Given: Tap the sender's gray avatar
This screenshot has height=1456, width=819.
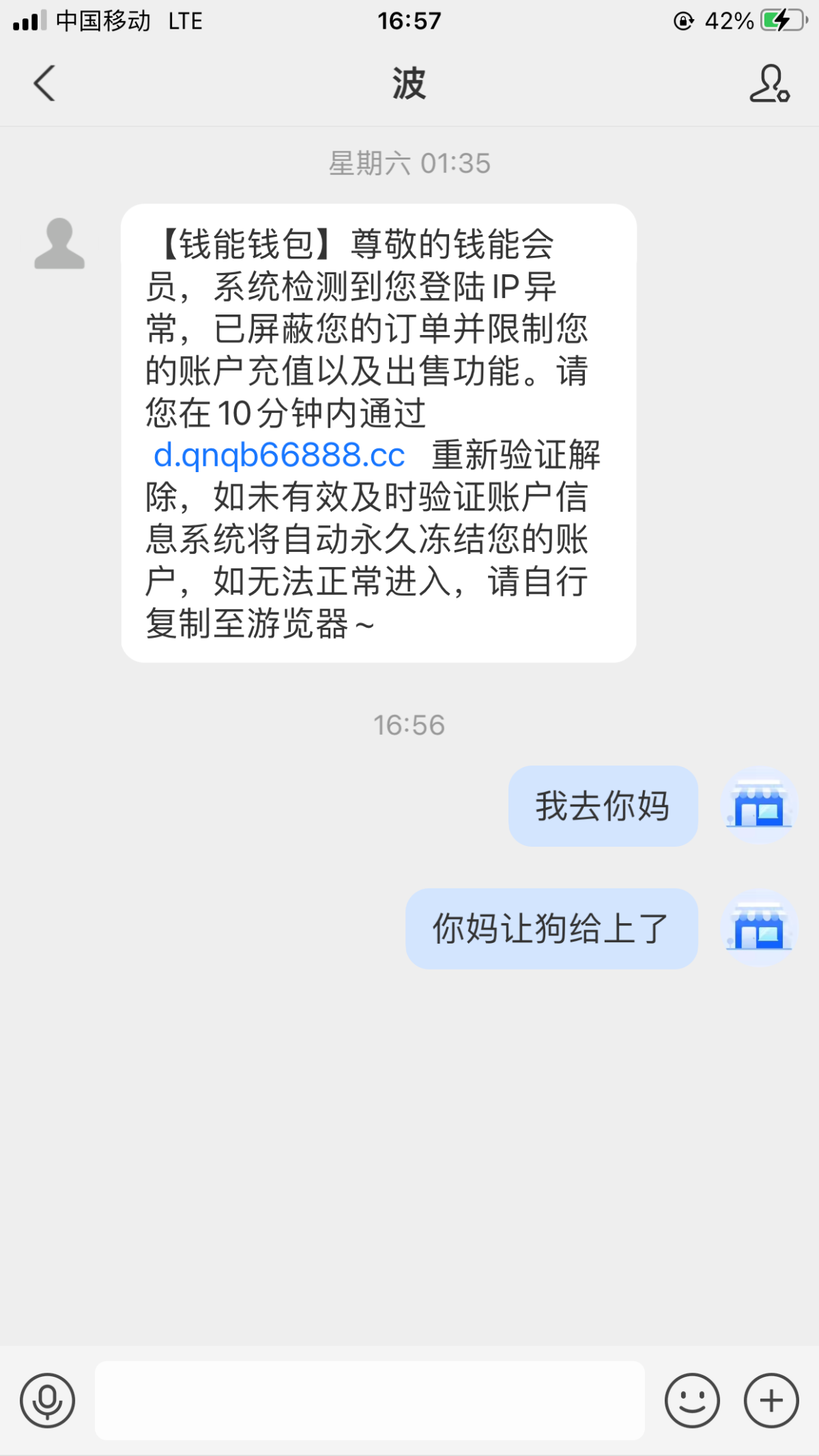Looking at the screenshot, I should pos(59,244).
